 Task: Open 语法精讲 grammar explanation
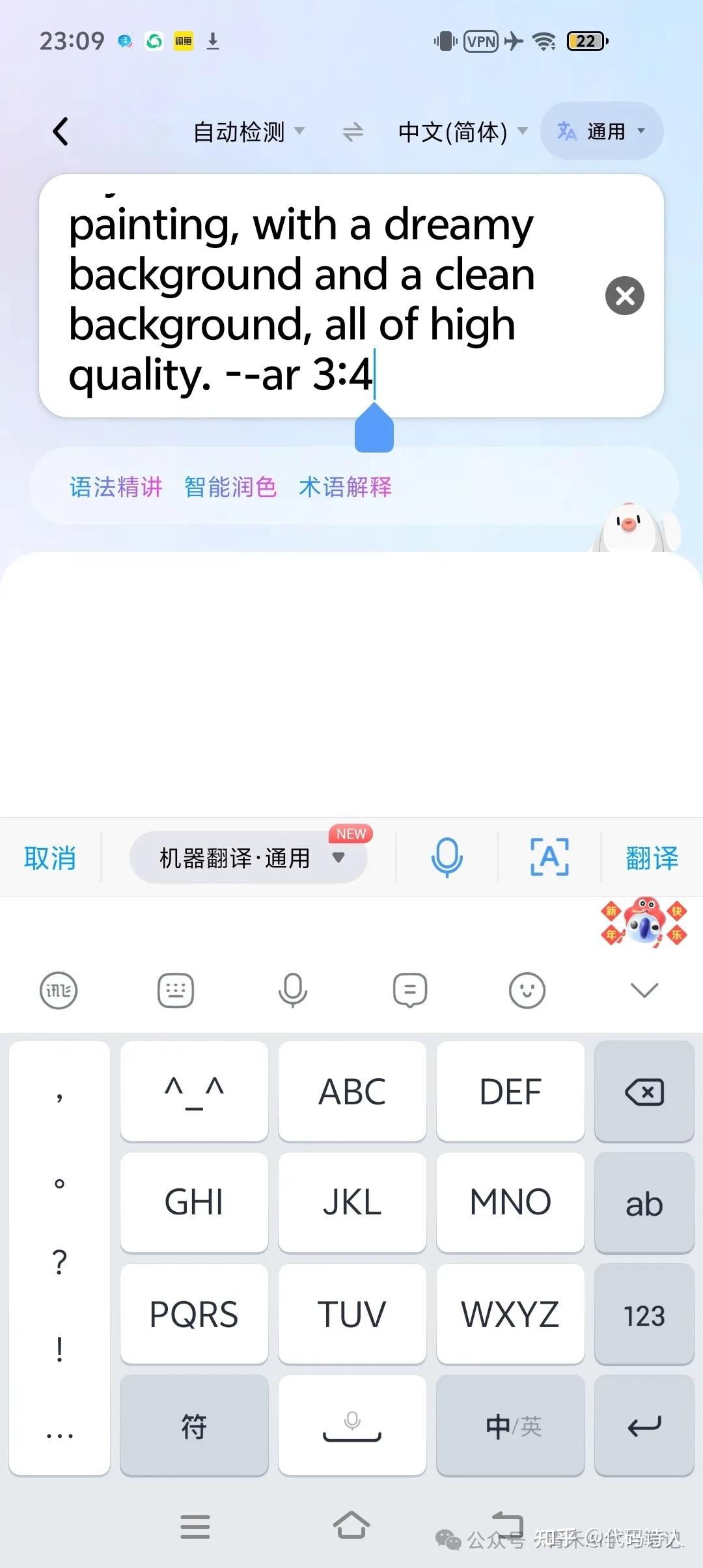click(x=116, y=487)
